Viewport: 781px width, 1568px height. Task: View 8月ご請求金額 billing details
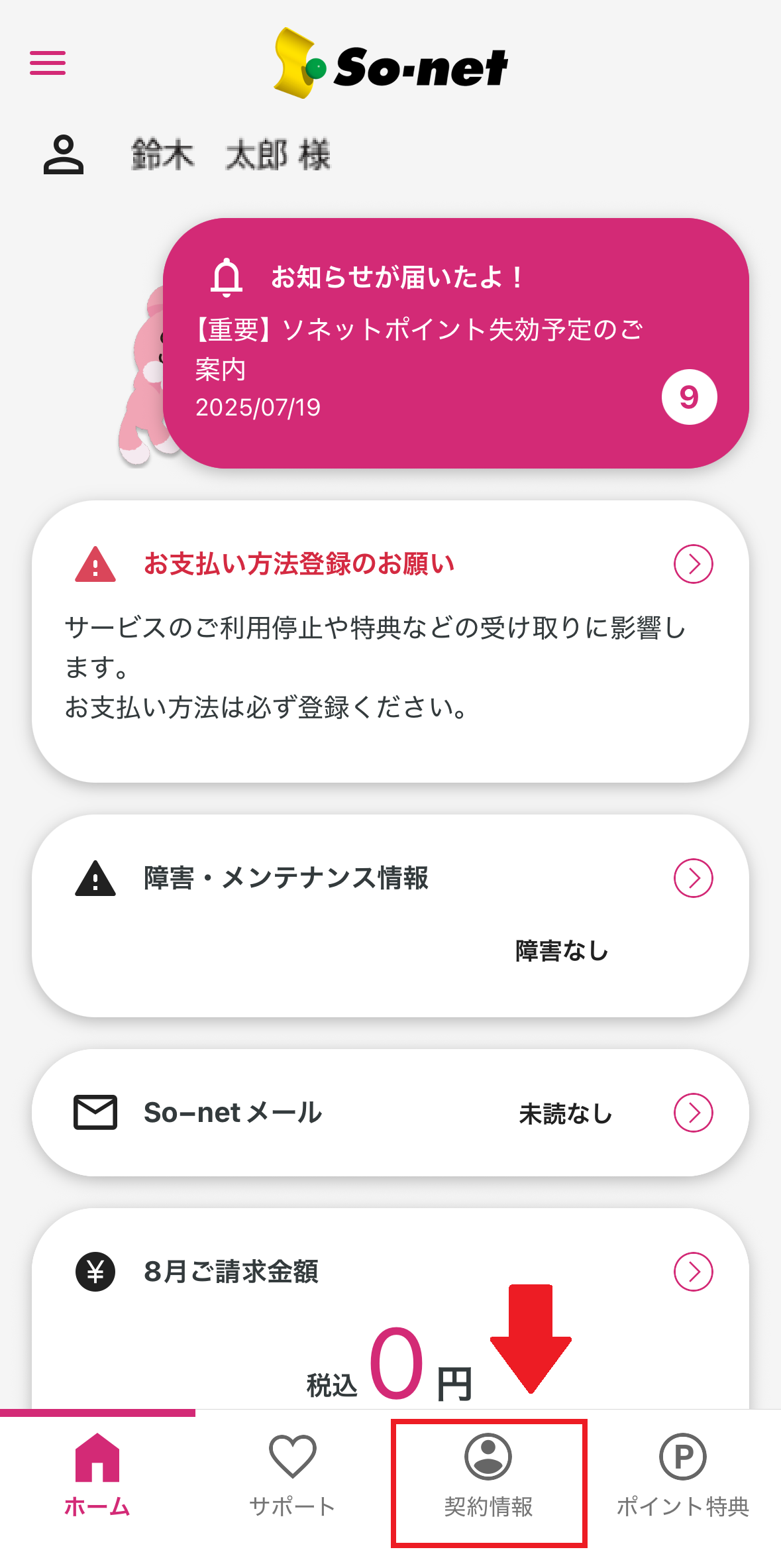point(693,1272)
